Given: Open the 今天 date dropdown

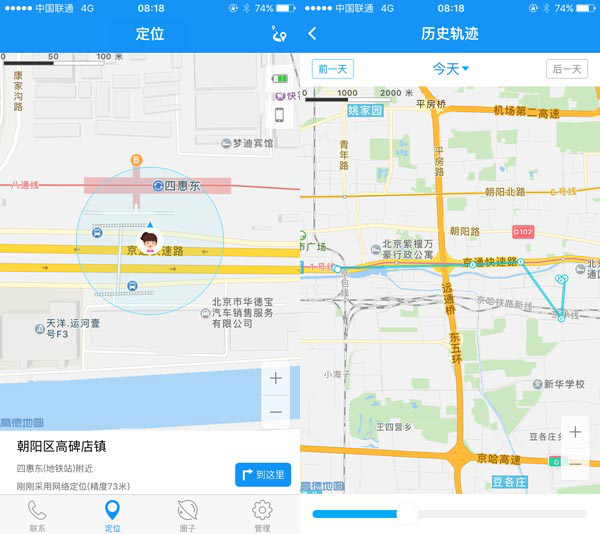Looking at the screenshot, I should [x=450, y=69].
